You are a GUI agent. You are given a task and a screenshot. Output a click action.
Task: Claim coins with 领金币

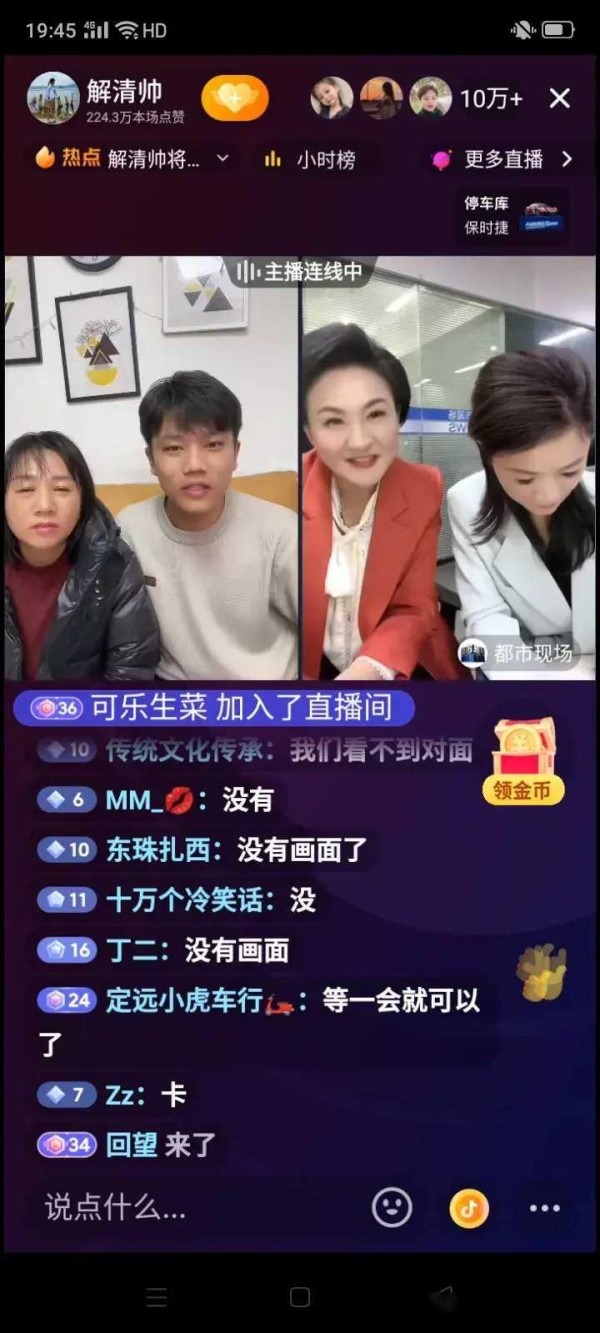pyautogui.click(x=524, y=762)
